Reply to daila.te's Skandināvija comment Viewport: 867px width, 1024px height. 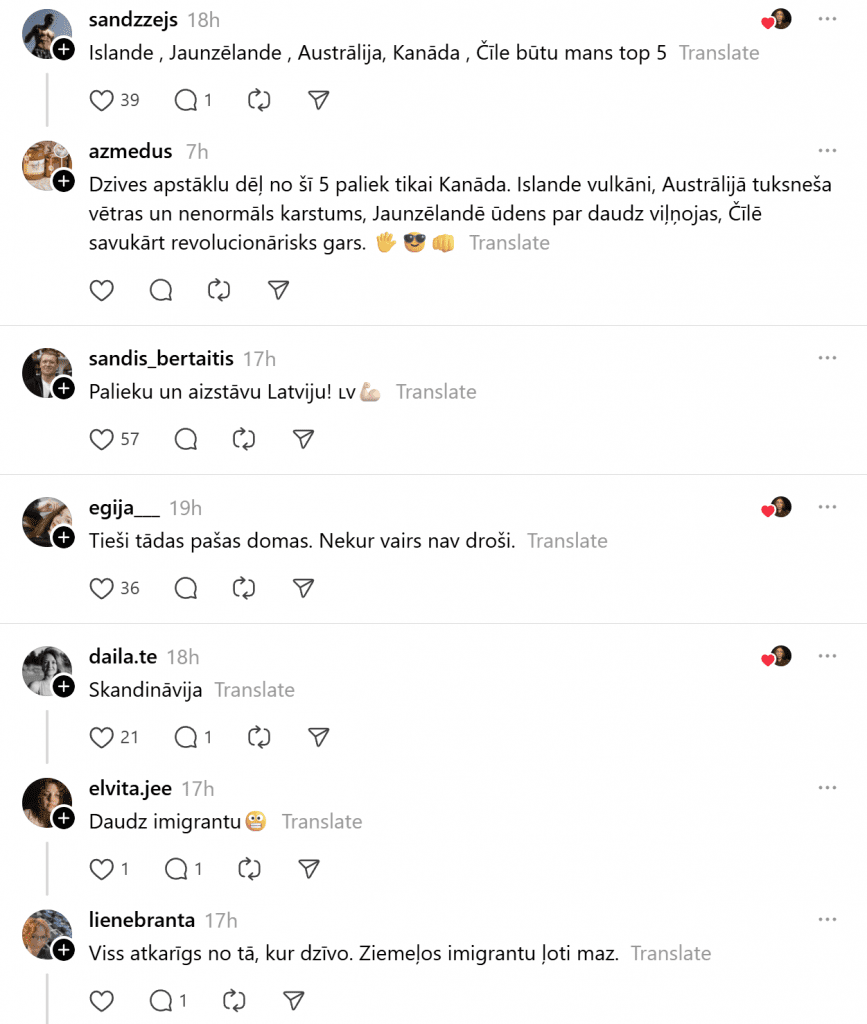coord(186,737)
